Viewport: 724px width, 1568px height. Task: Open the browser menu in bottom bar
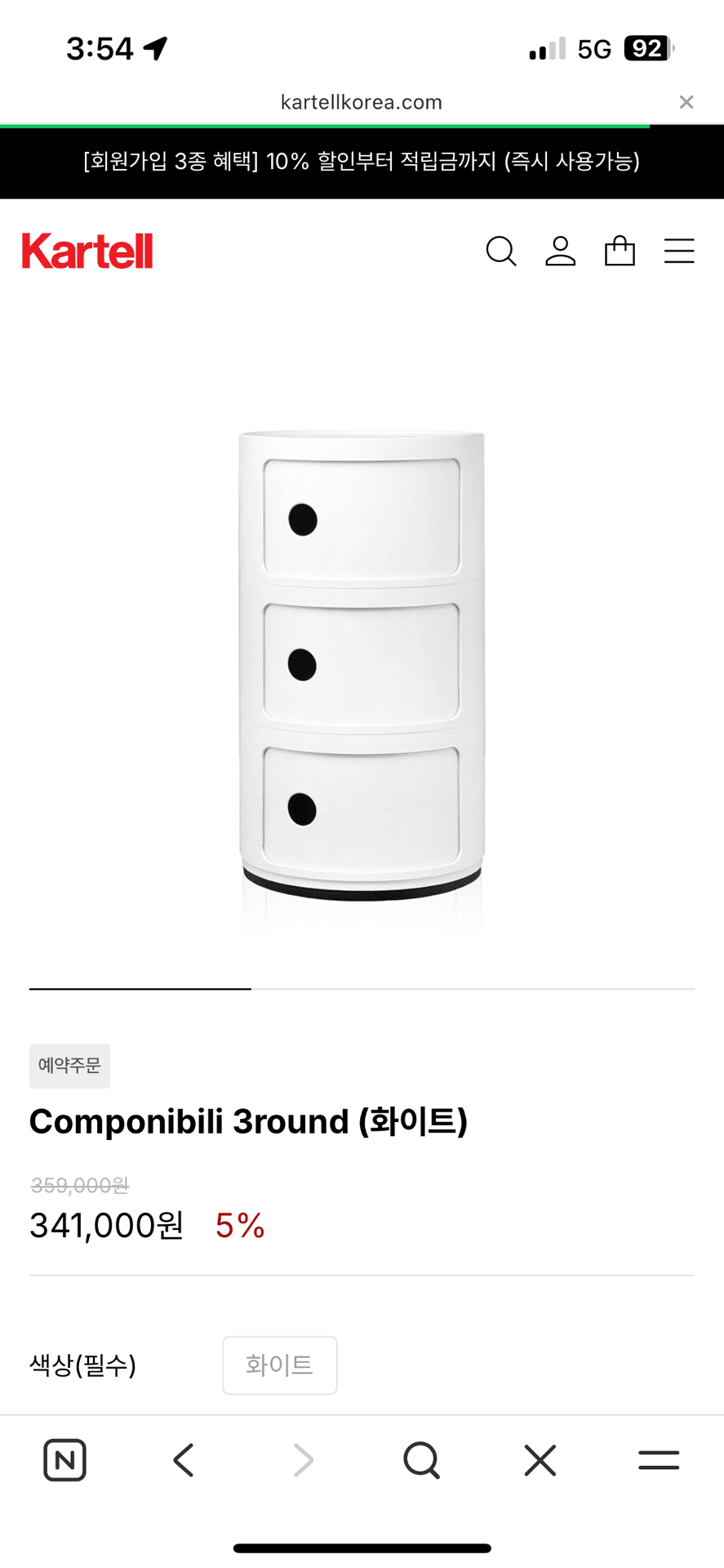659,1459
